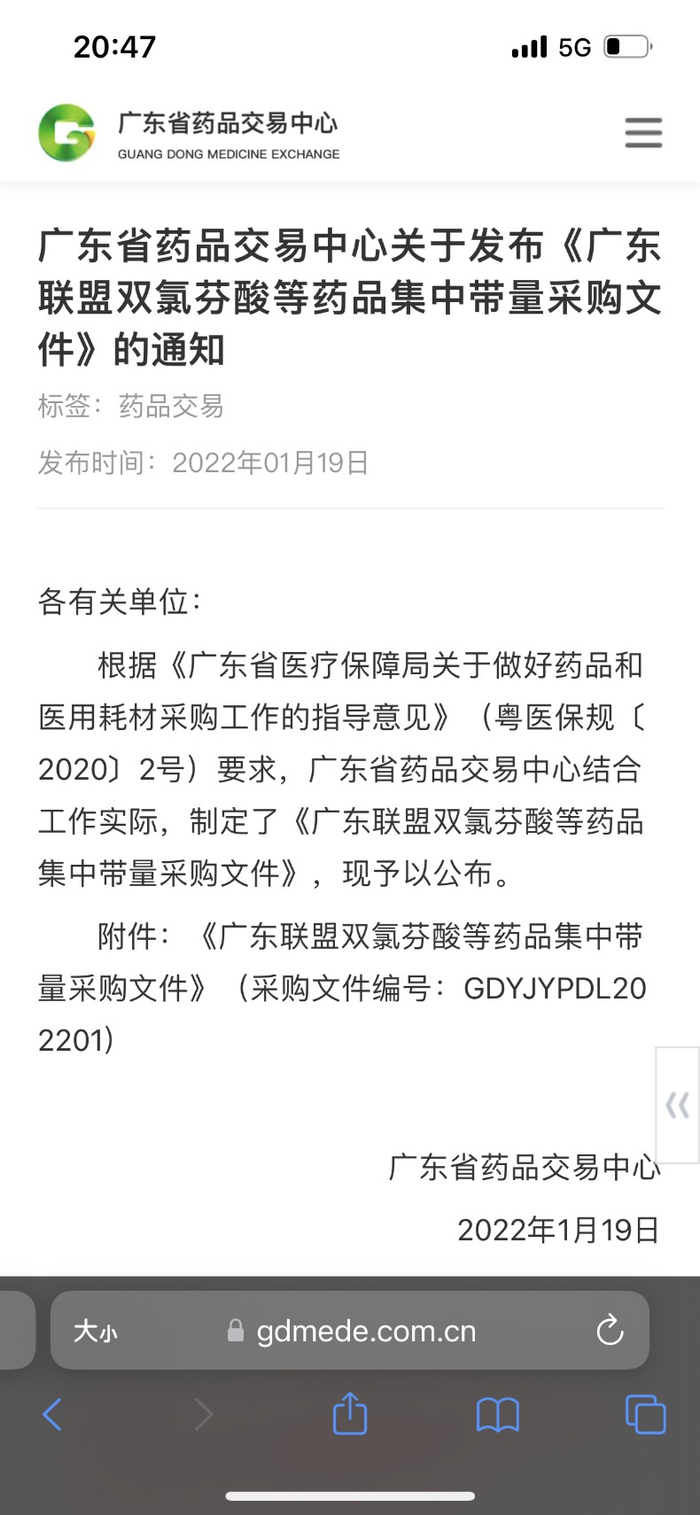Viewport: 700px width, 1515px height.
Task: Open the Guangdong Medicine Exchange homepage logo
Action: [189, 133]
